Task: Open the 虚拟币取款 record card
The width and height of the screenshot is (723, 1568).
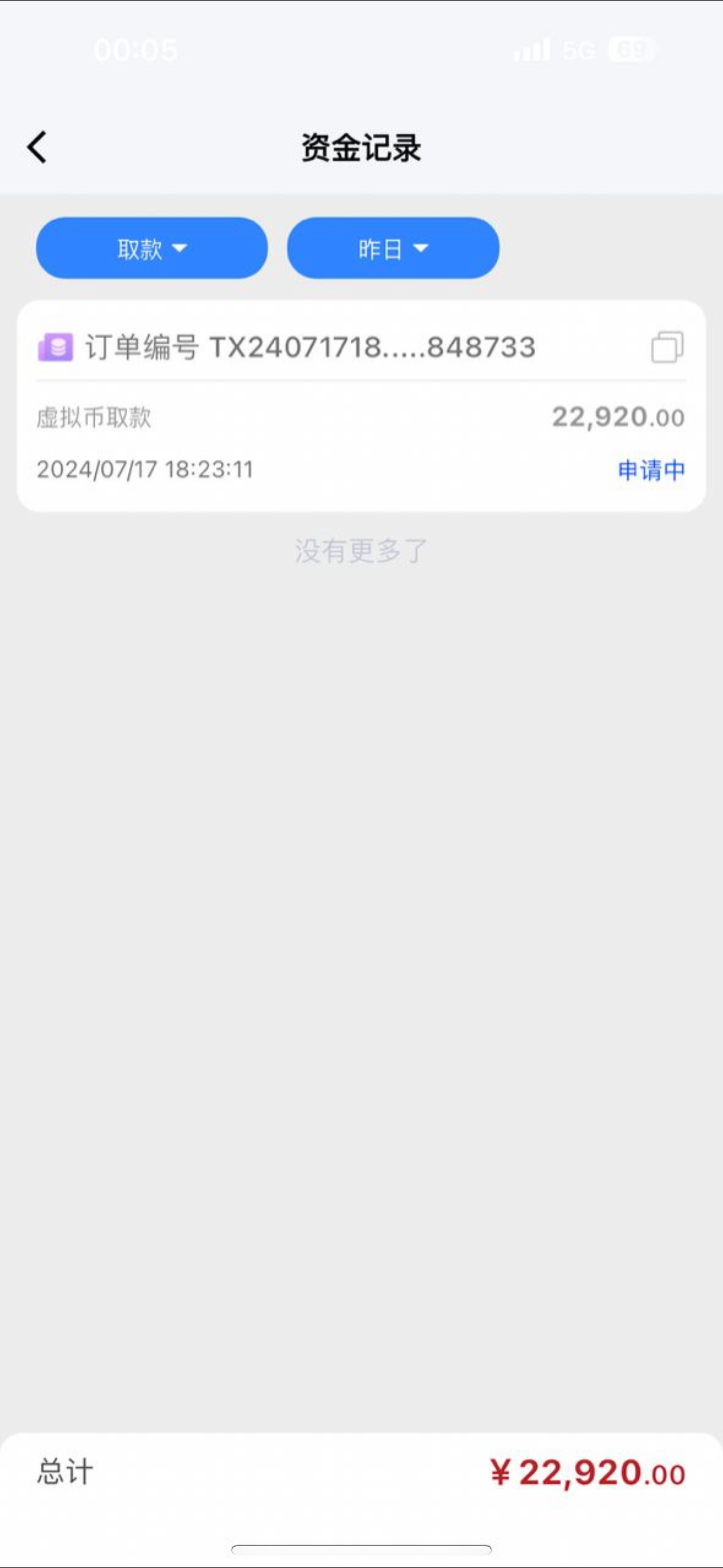Action: tap(360, 443)
